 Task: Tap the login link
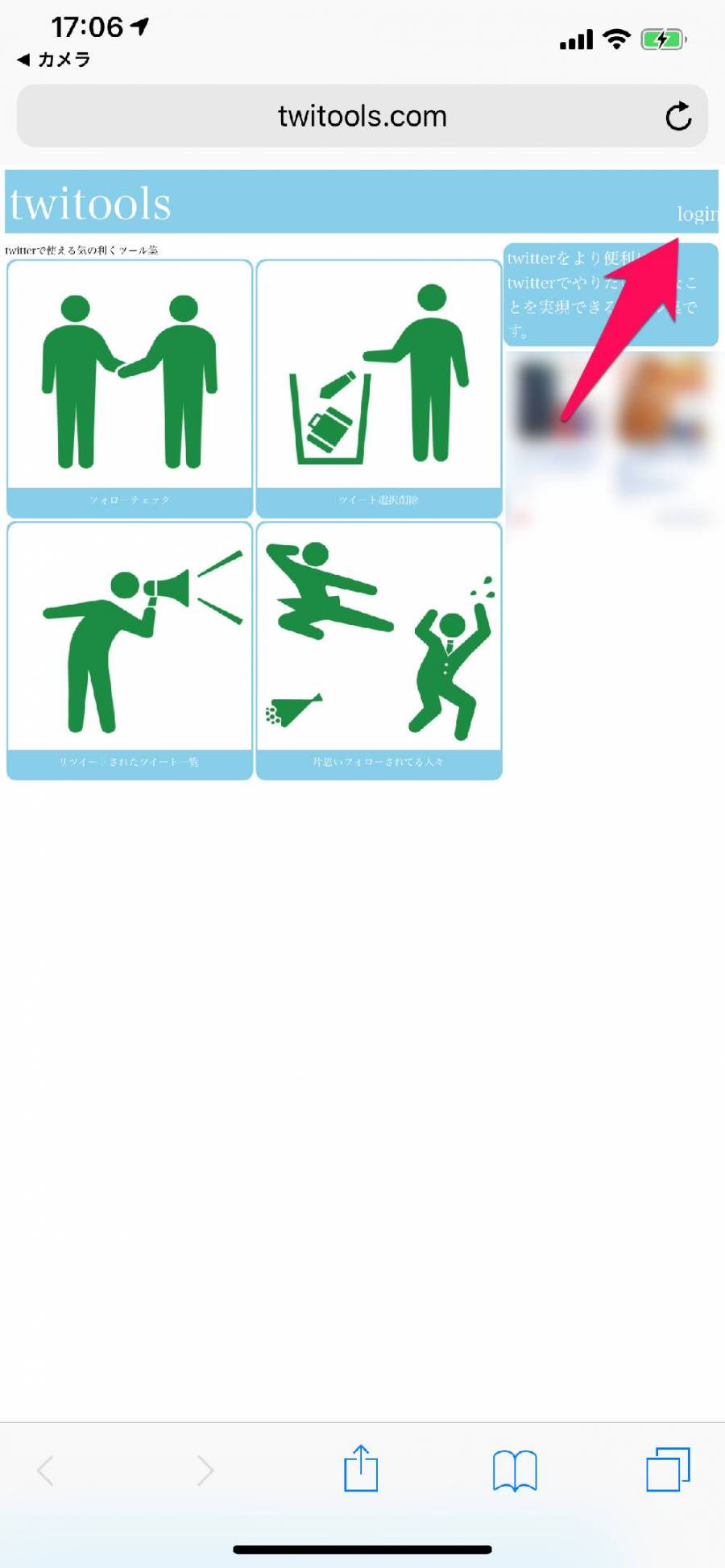(x=697, y=214)
